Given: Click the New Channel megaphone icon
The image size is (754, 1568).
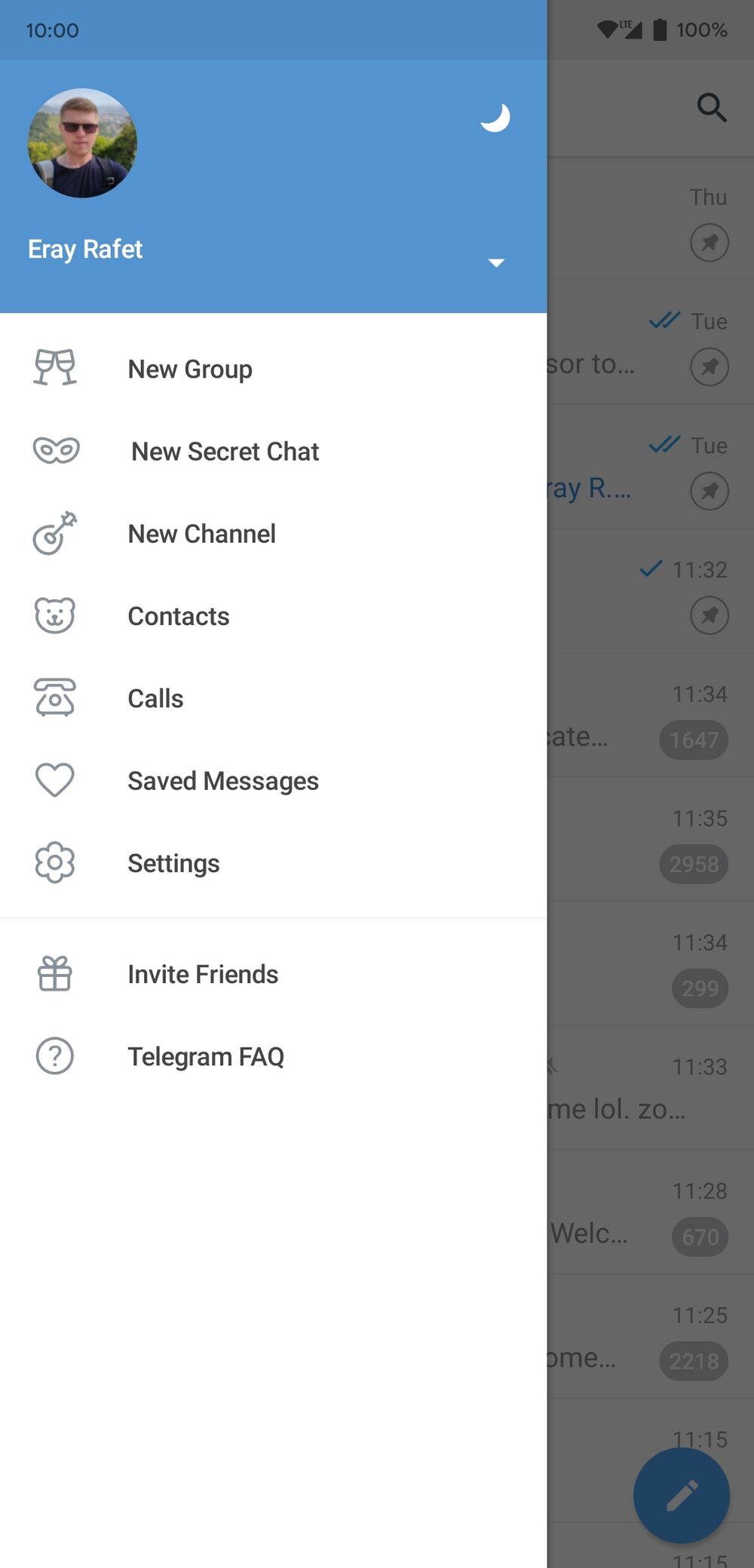Looking at the screenshot, I should coord(54,534).
